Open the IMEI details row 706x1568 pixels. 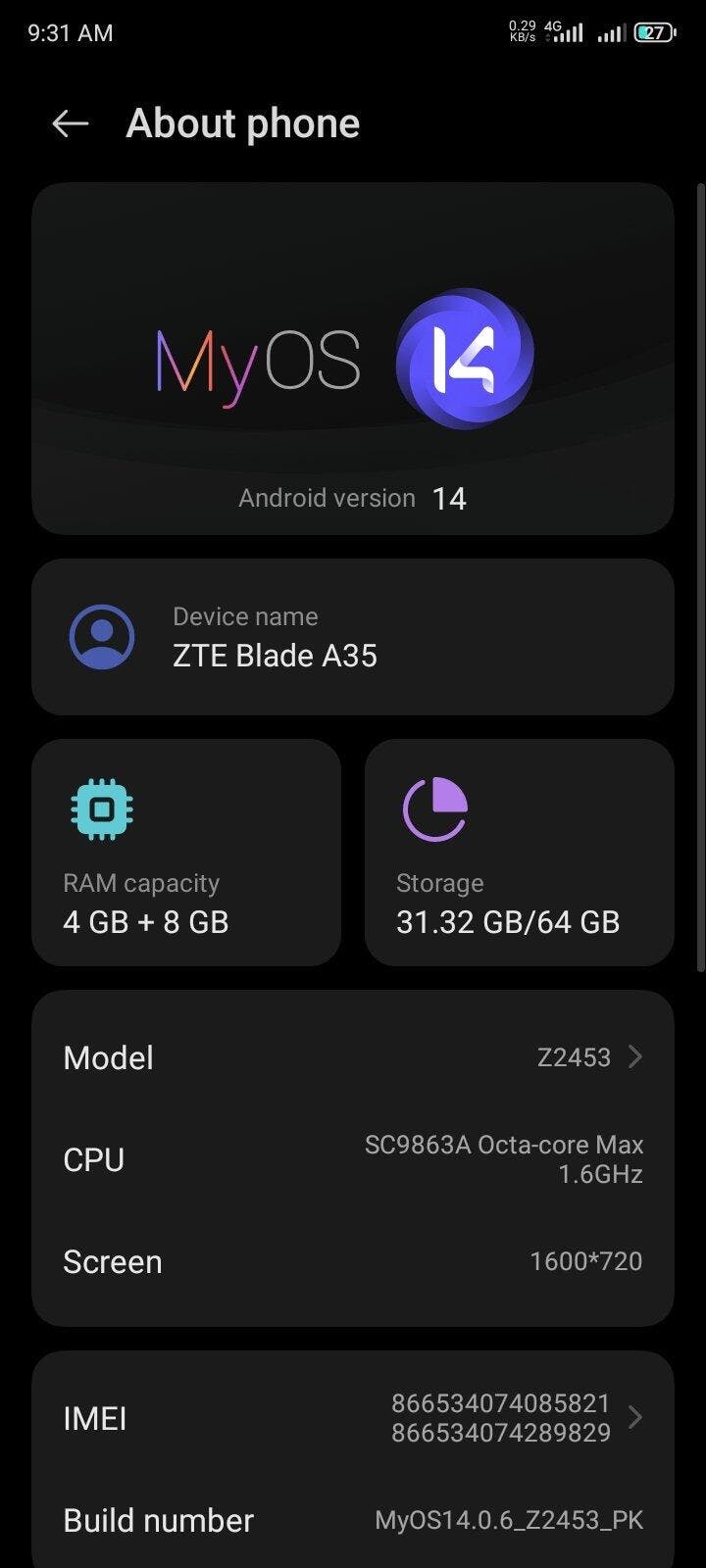point(353,1418)
